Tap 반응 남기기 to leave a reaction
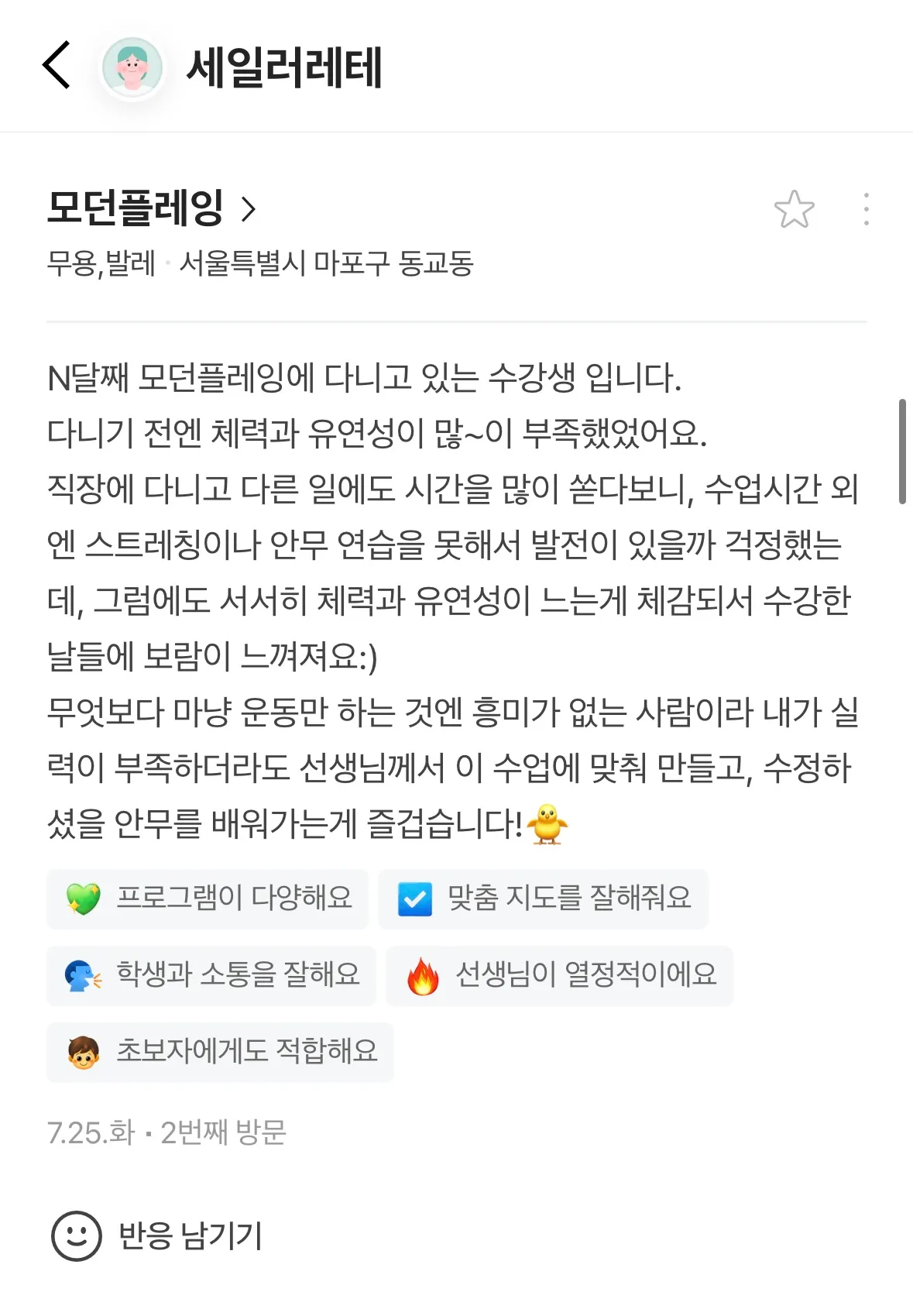 (x=157, y=1235)
